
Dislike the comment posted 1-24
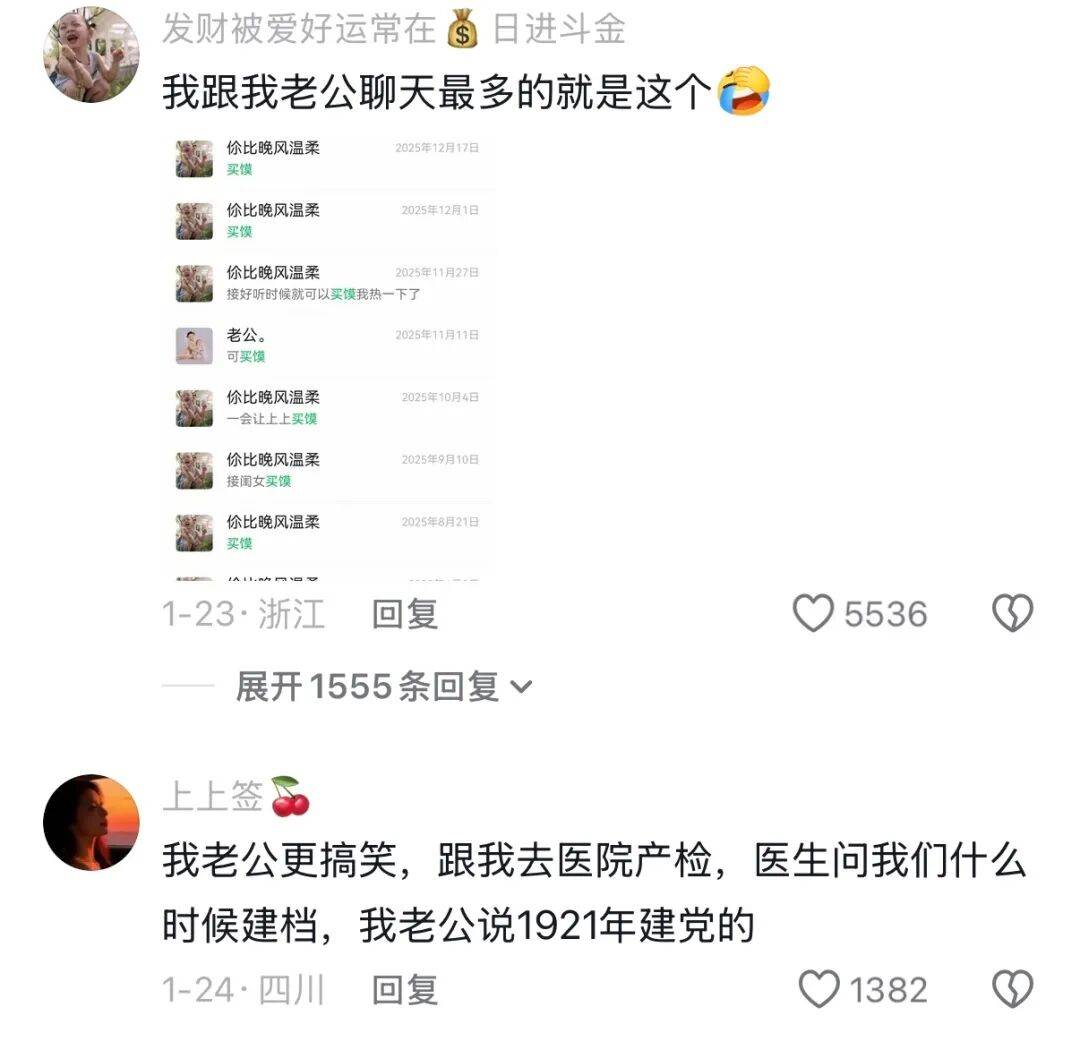(1011, 990)
